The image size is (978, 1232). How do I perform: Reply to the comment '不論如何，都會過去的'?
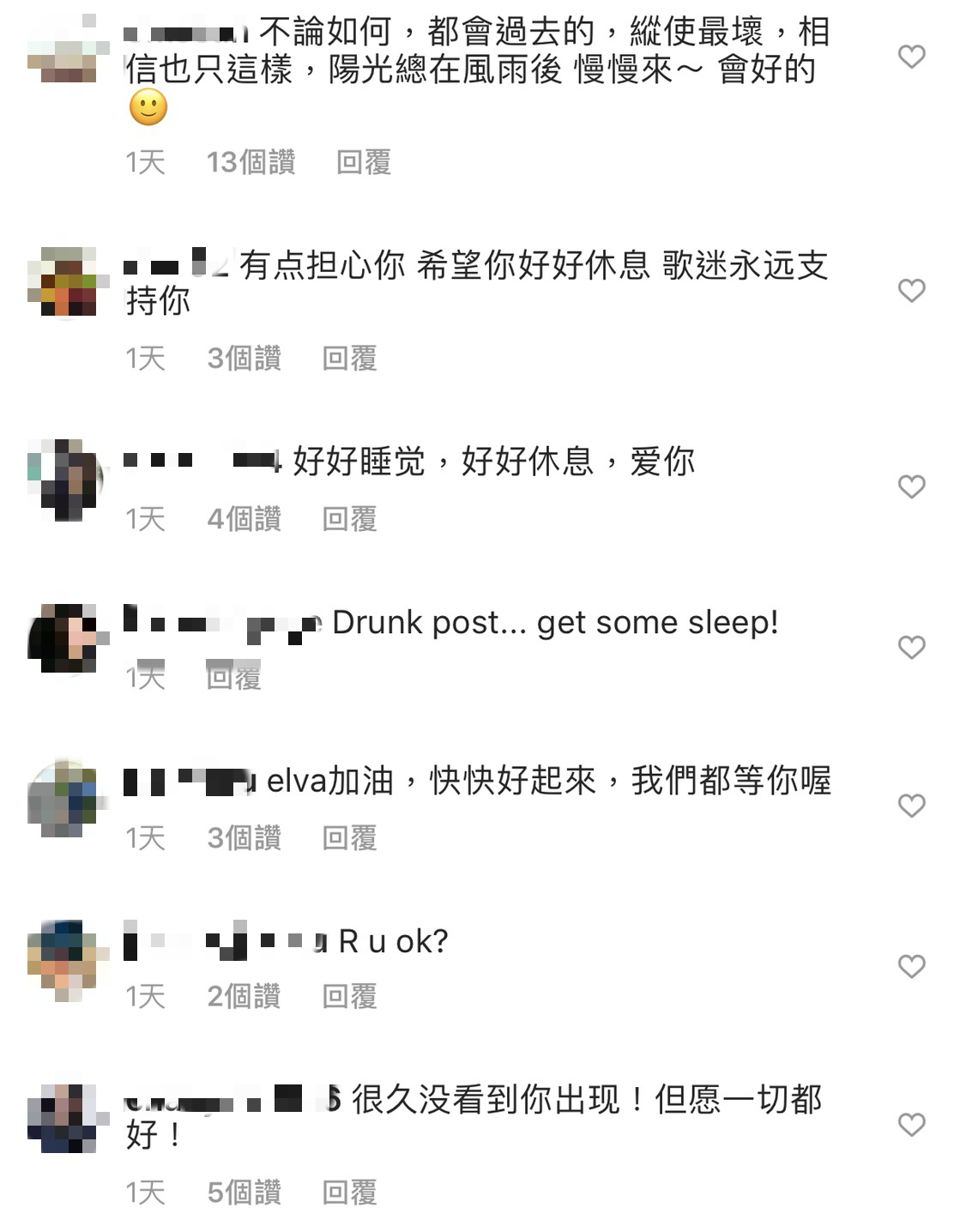coord(363,162)
